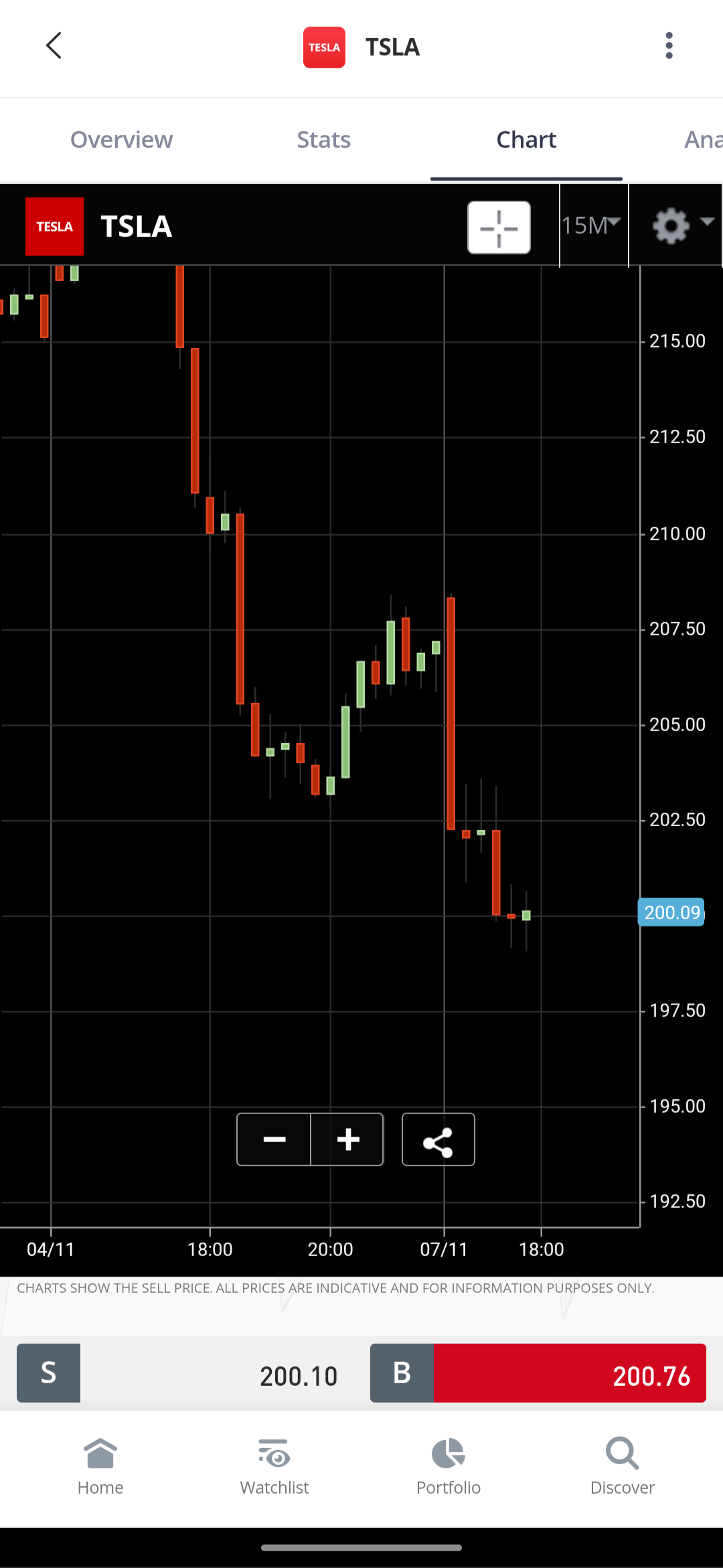Zoom in the chart with plus
The image size is (723, 1568).
[347, 1140]
